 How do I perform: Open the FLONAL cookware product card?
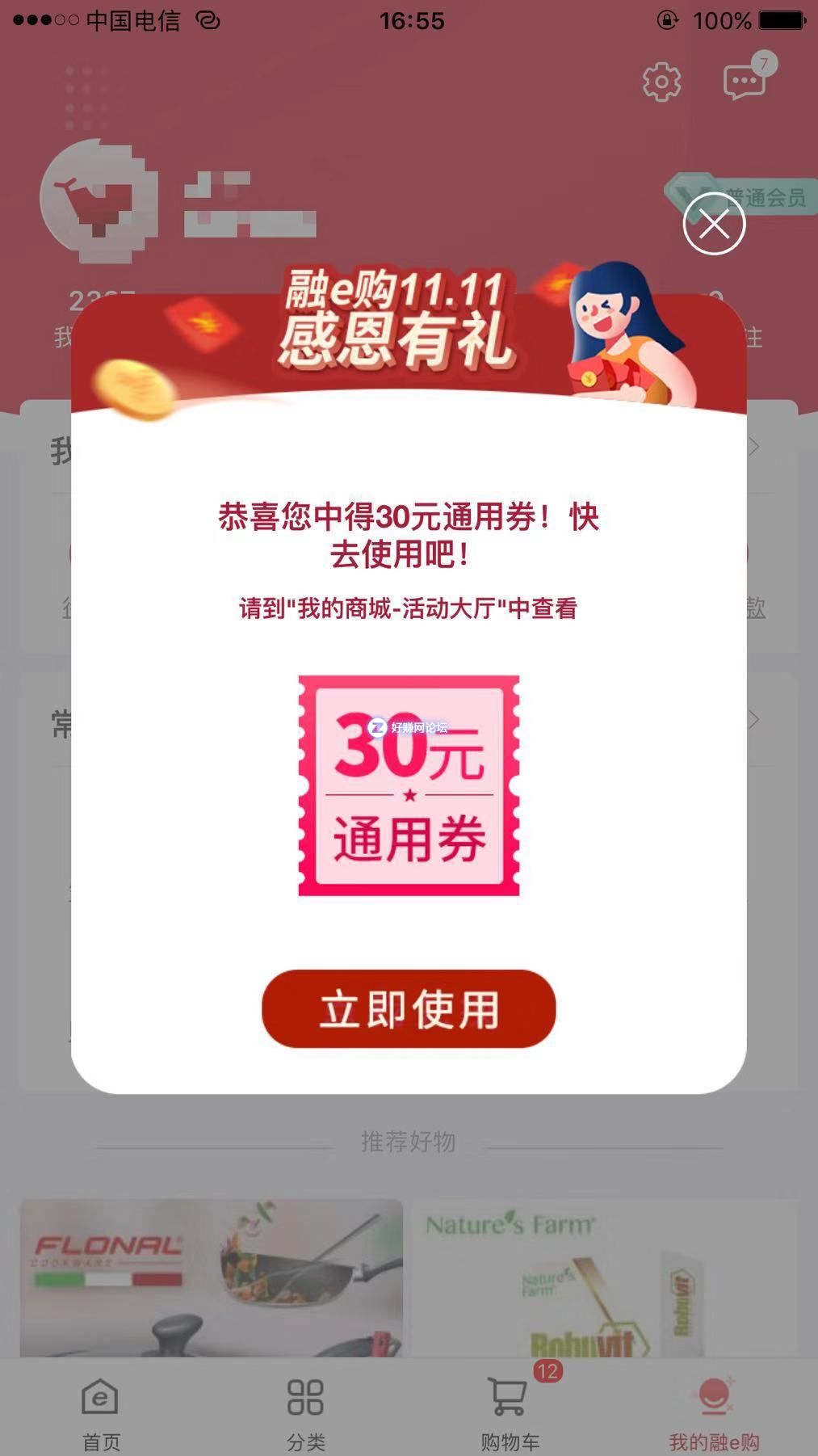click(x=211, y=1277)
